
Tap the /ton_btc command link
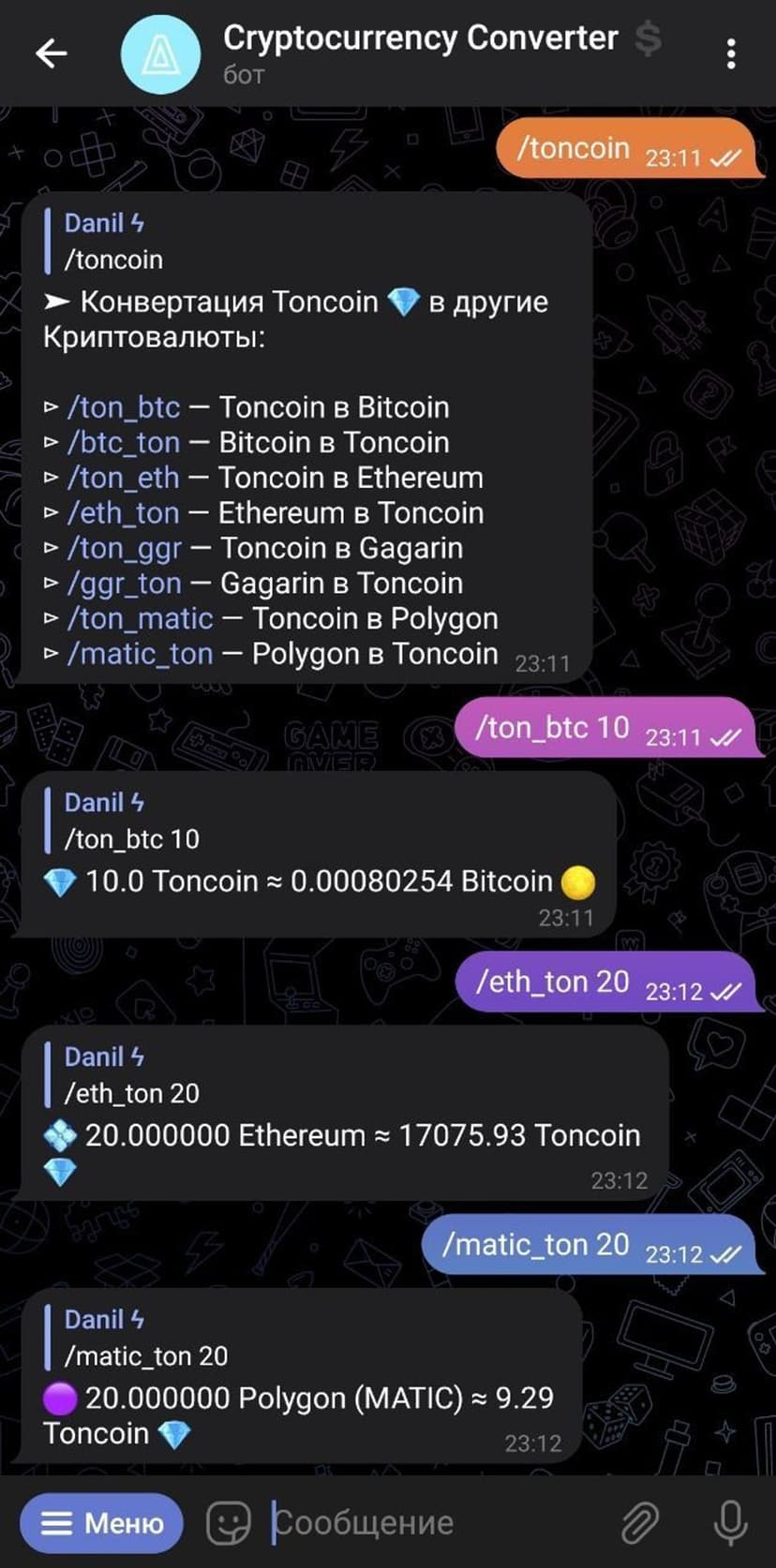point(124,407)
